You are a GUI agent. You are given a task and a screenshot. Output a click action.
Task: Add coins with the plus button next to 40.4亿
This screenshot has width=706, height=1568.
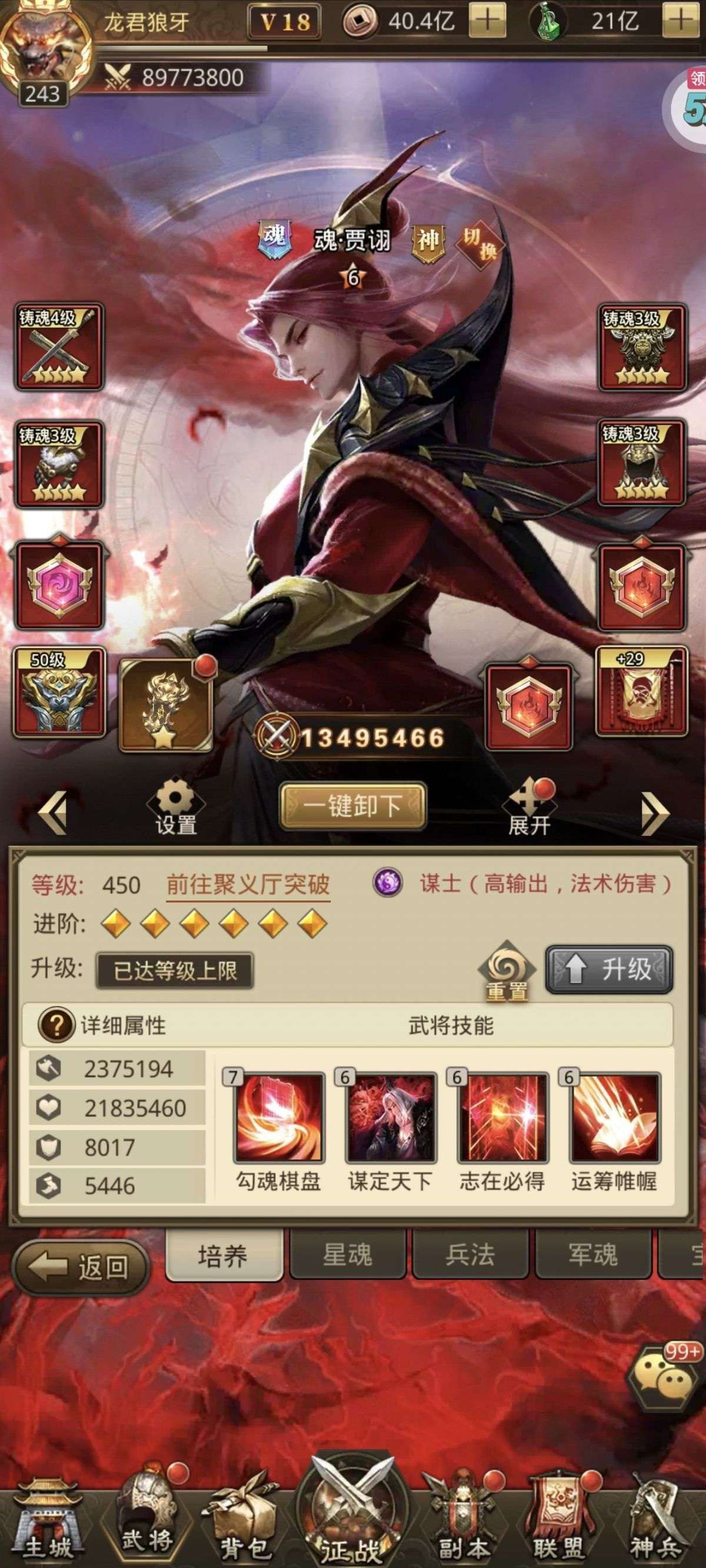tap(488, 21)
